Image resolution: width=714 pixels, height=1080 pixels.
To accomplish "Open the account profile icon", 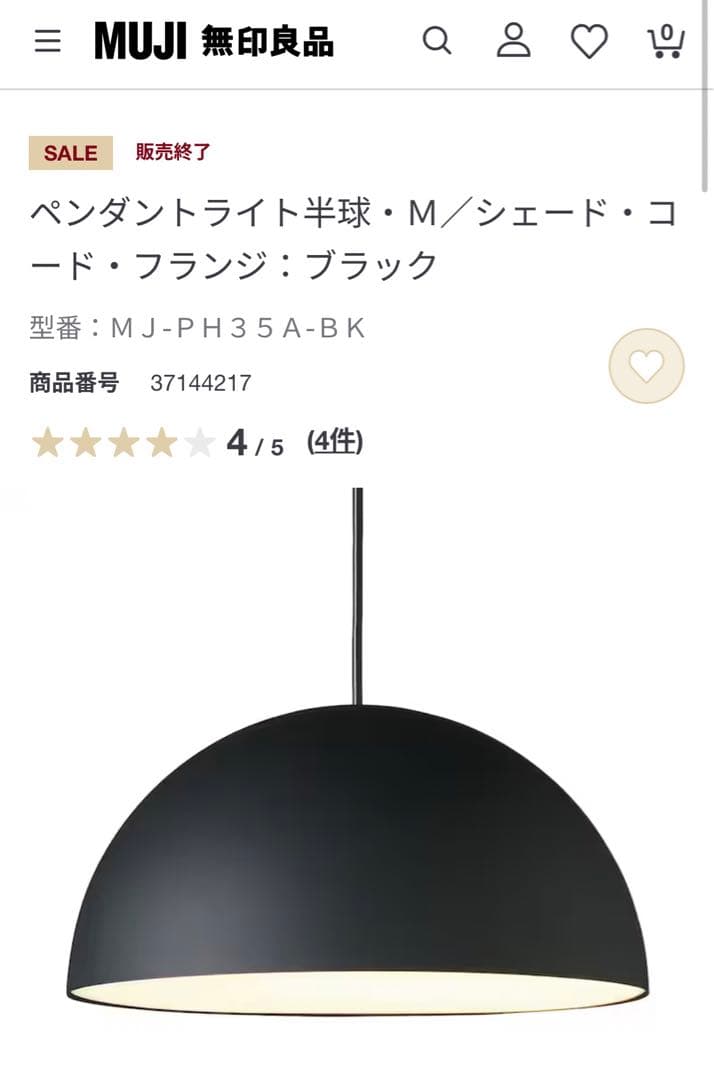I will pos(513,42).
